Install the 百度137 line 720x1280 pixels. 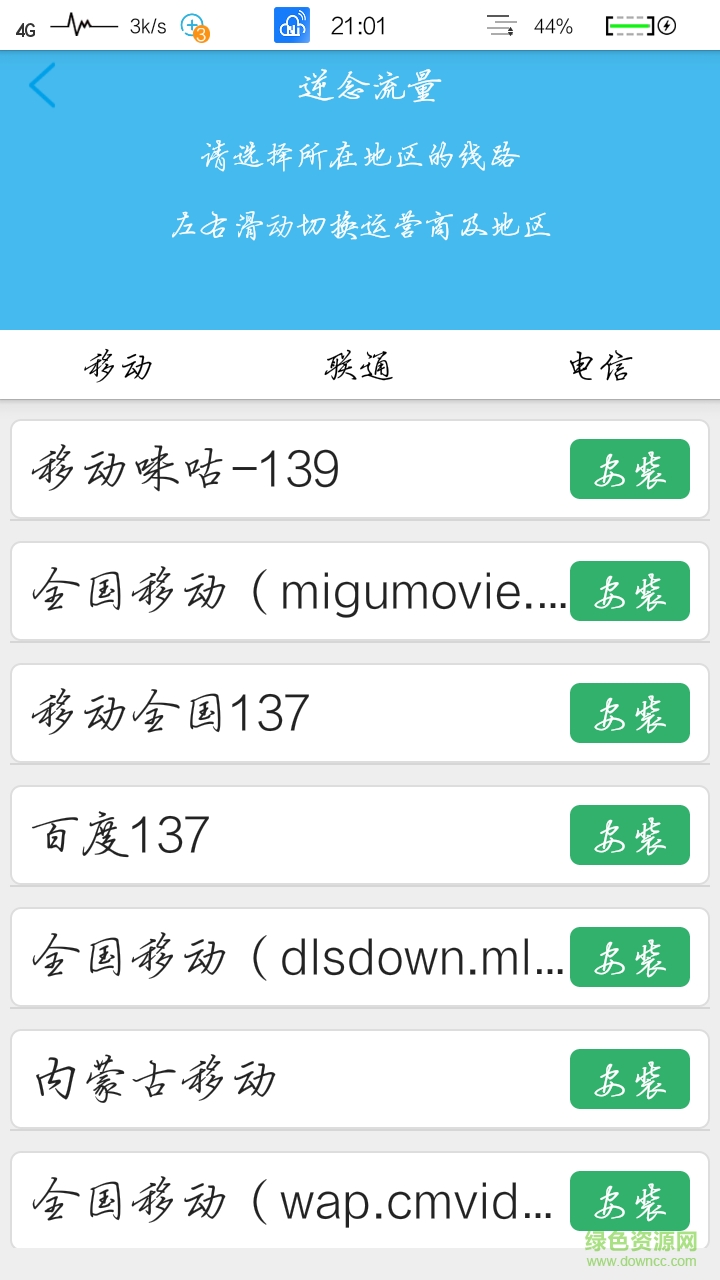tap(629, 835)
